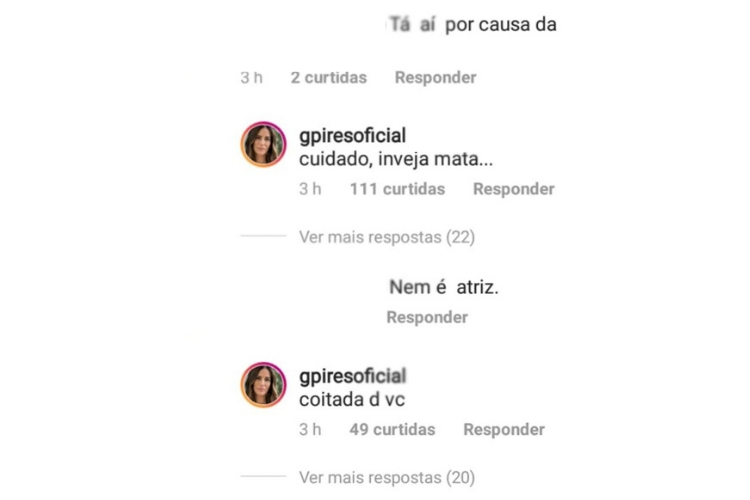Expand Ver mais respostas (22)
750x500 pixels.
pyautogui.click(x=386, y=238)
